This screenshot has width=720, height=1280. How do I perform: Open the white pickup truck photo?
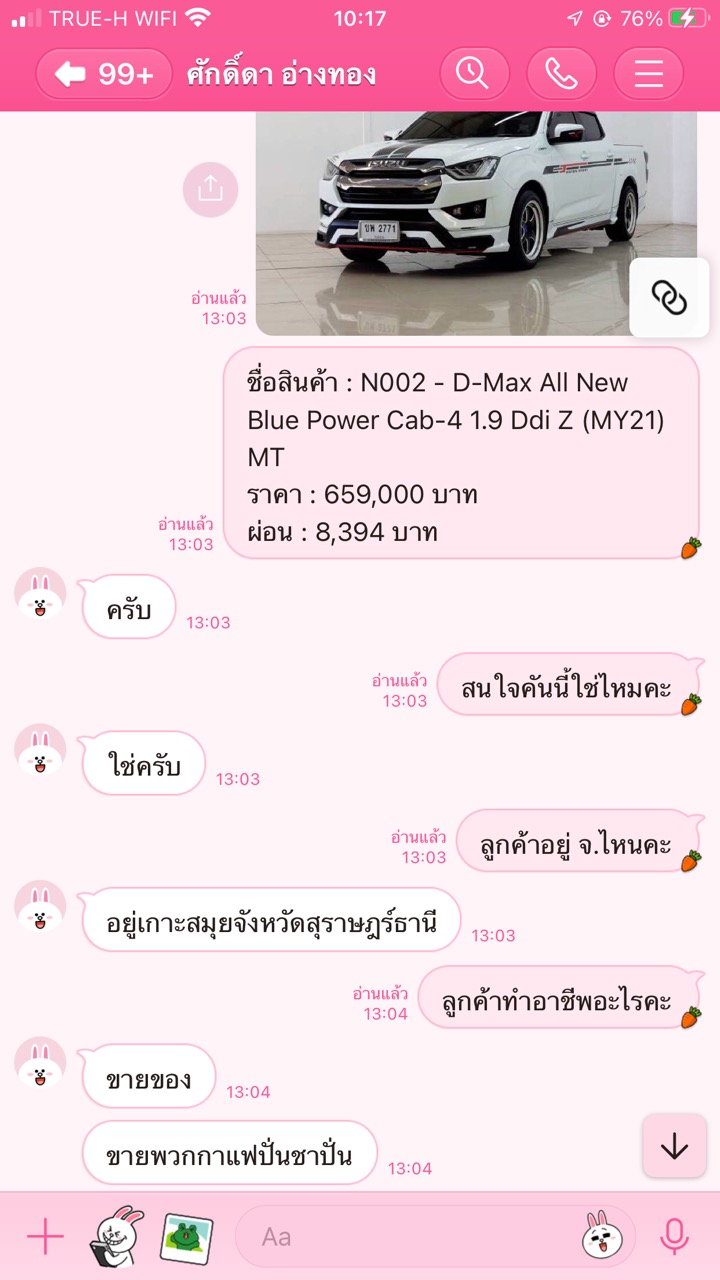470,220
